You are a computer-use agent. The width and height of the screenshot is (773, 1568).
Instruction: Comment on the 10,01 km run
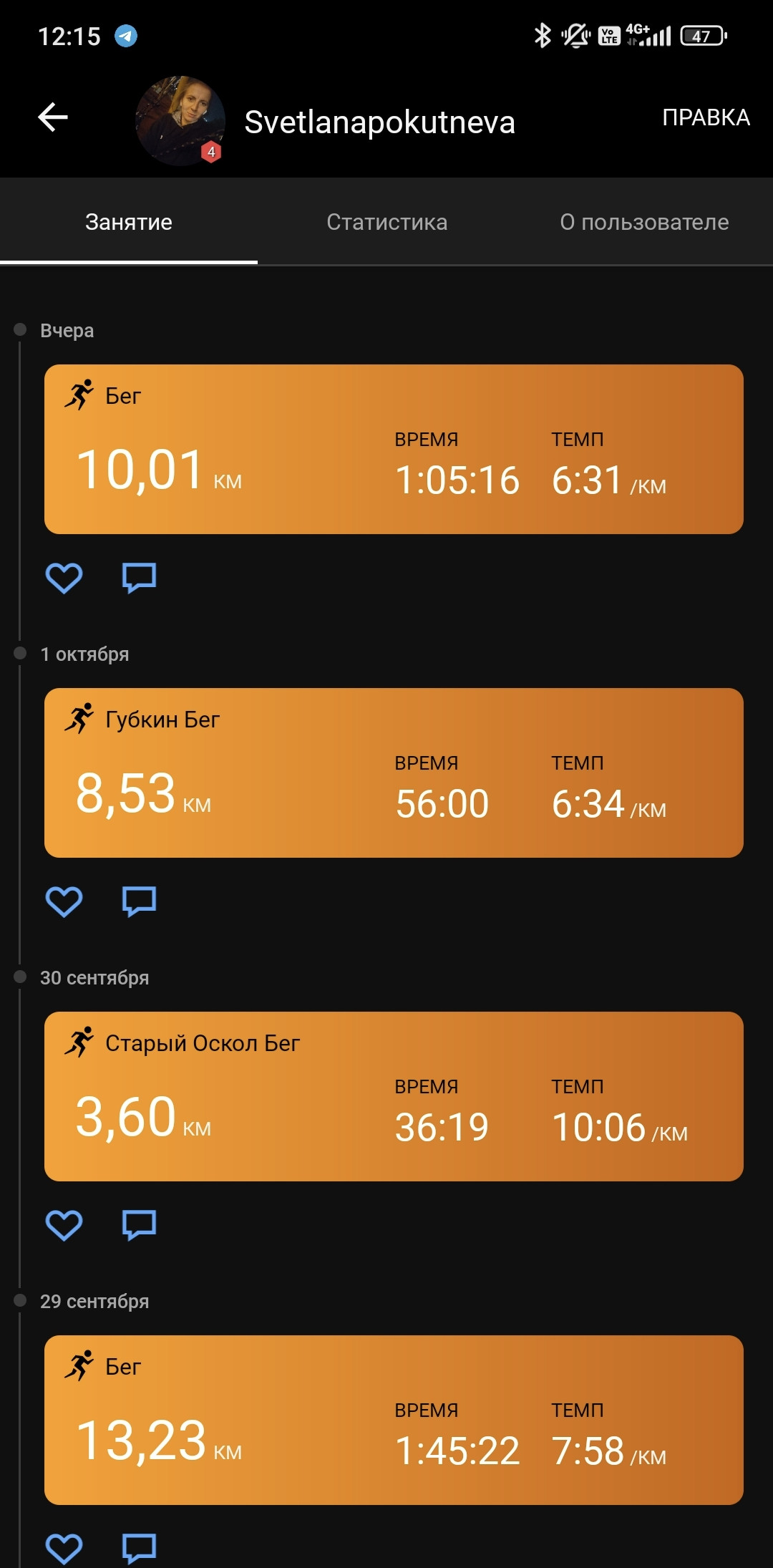click(139, 578)
